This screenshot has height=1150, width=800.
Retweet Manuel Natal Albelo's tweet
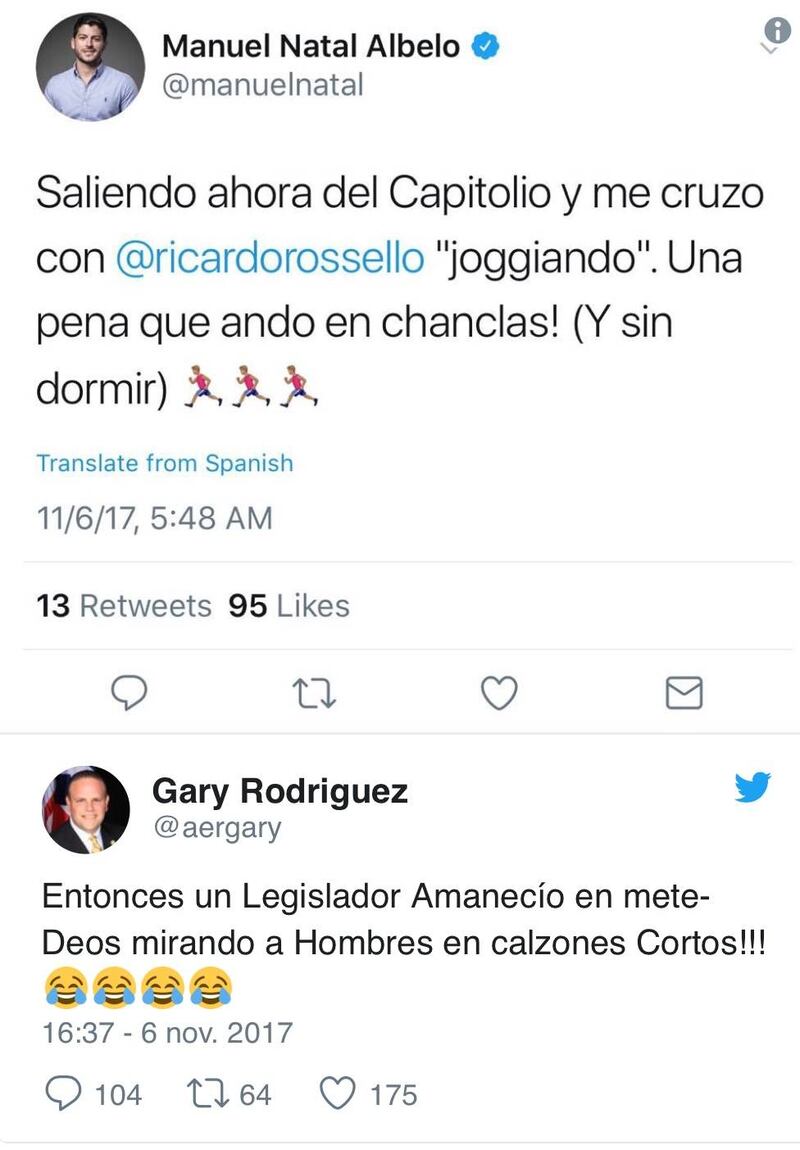pyautogui.click(x=314, y=691)
